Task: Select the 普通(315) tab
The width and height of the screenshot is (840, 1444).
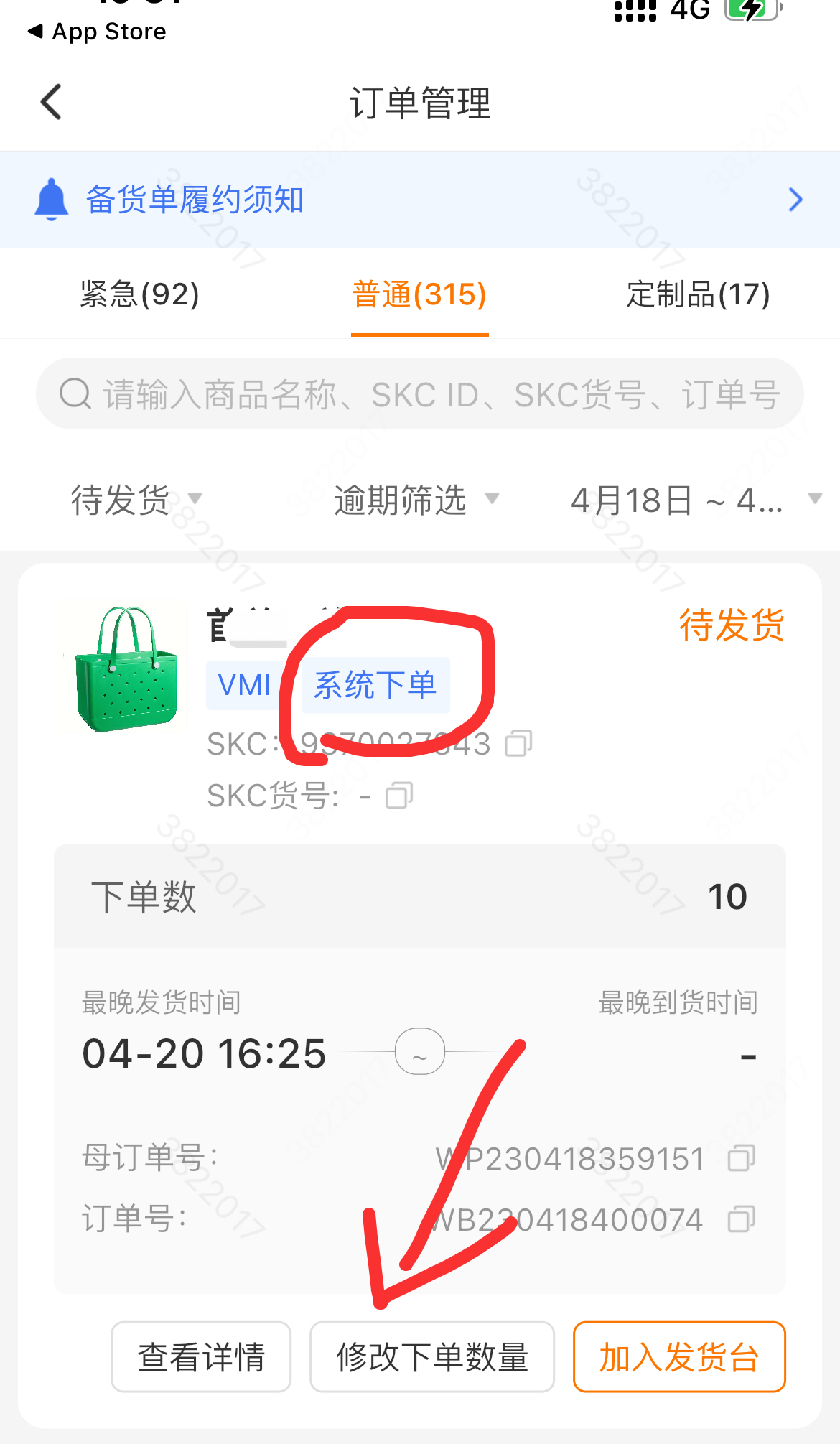Action: point(419,294)
